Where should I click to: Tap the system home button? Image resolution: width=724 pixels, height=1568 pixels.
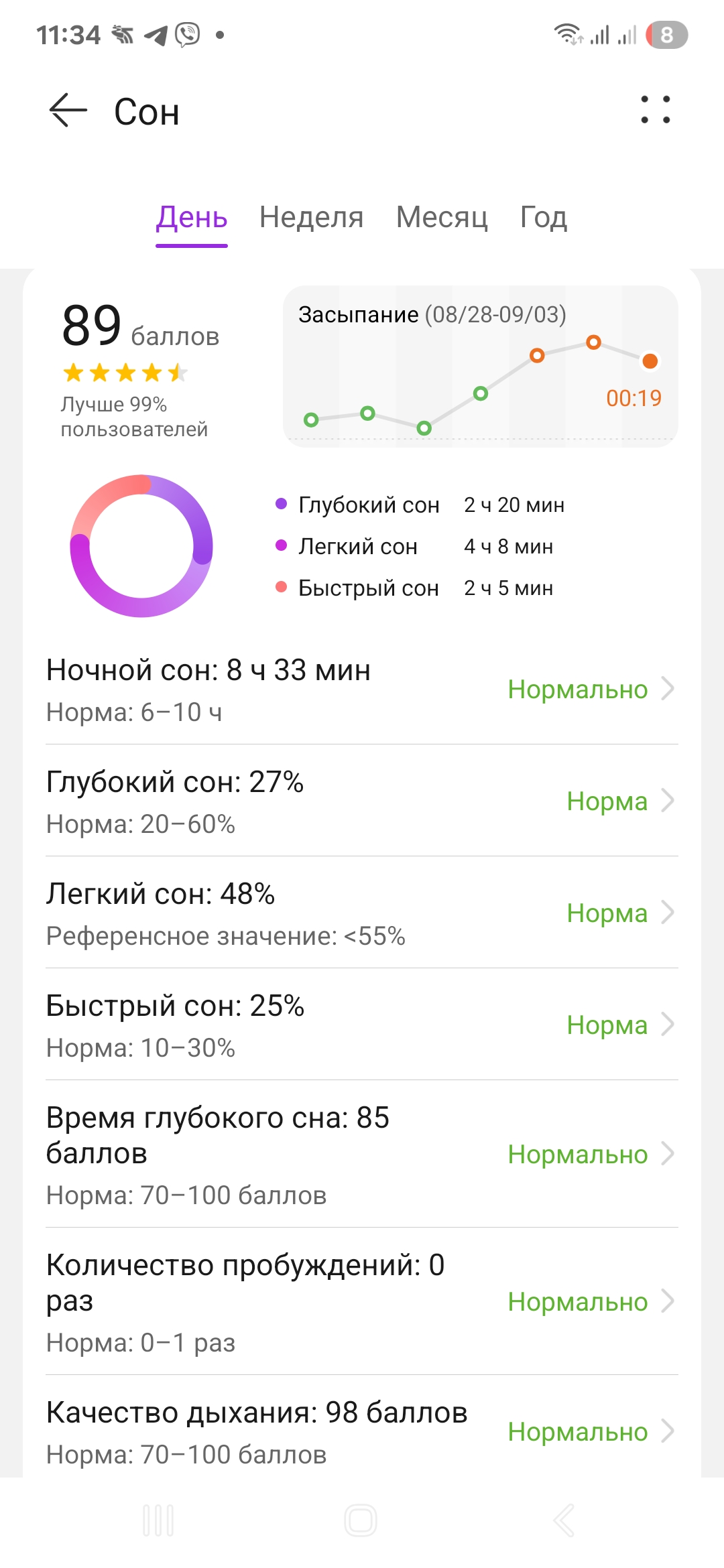coord(361,1520)
